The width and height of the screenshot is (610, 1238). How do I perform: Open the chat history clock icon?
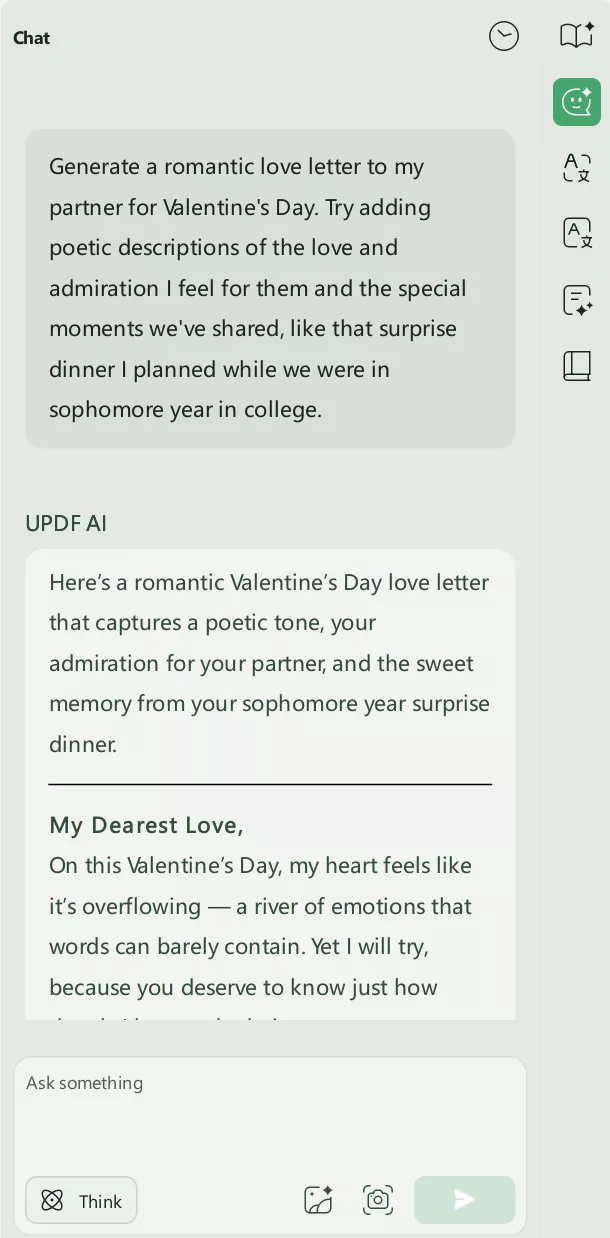coord(504,37)
